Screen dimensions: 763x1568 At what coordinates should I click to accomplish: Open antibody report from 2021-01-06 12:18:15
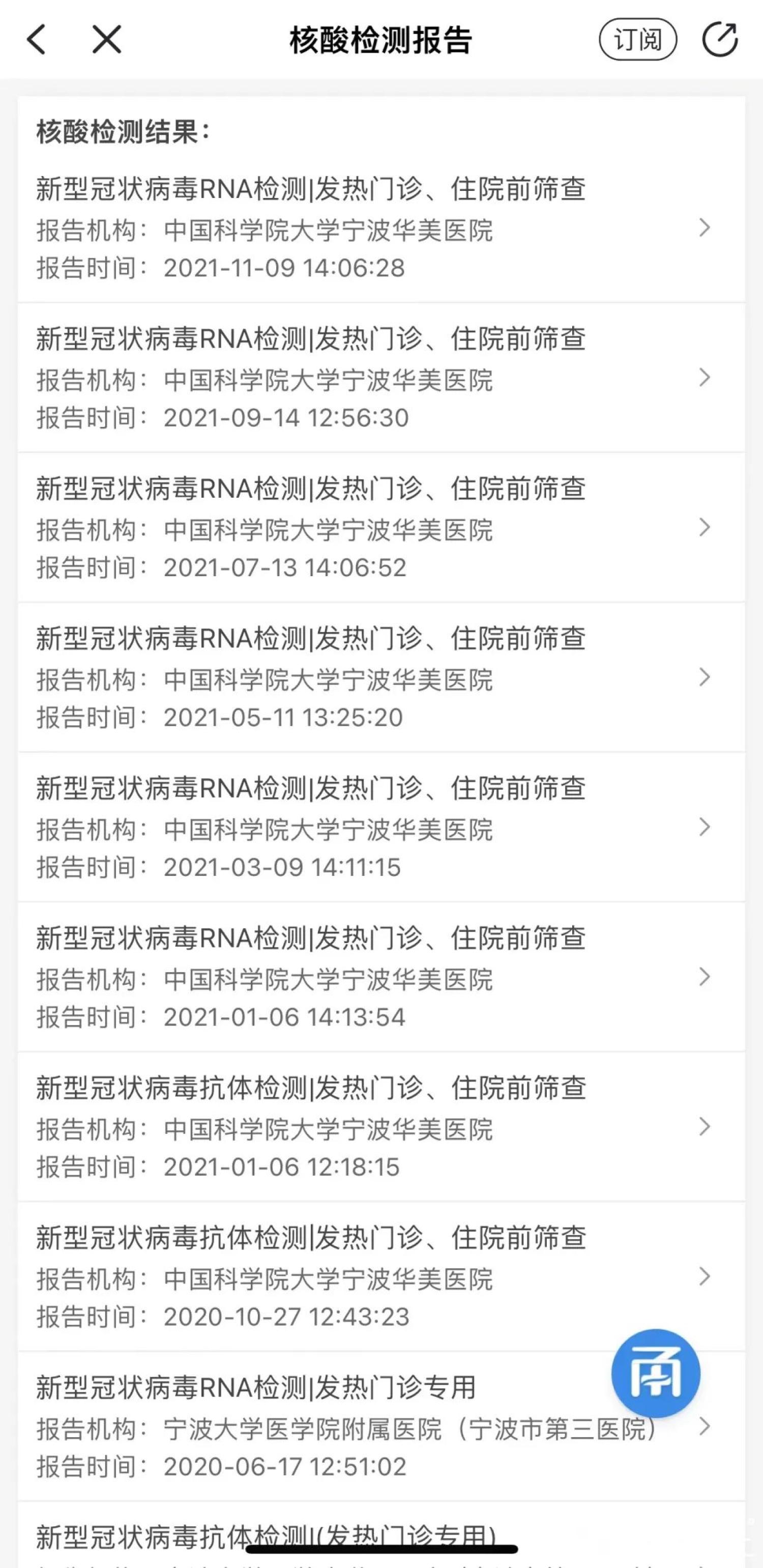(x=381, y=1126)
